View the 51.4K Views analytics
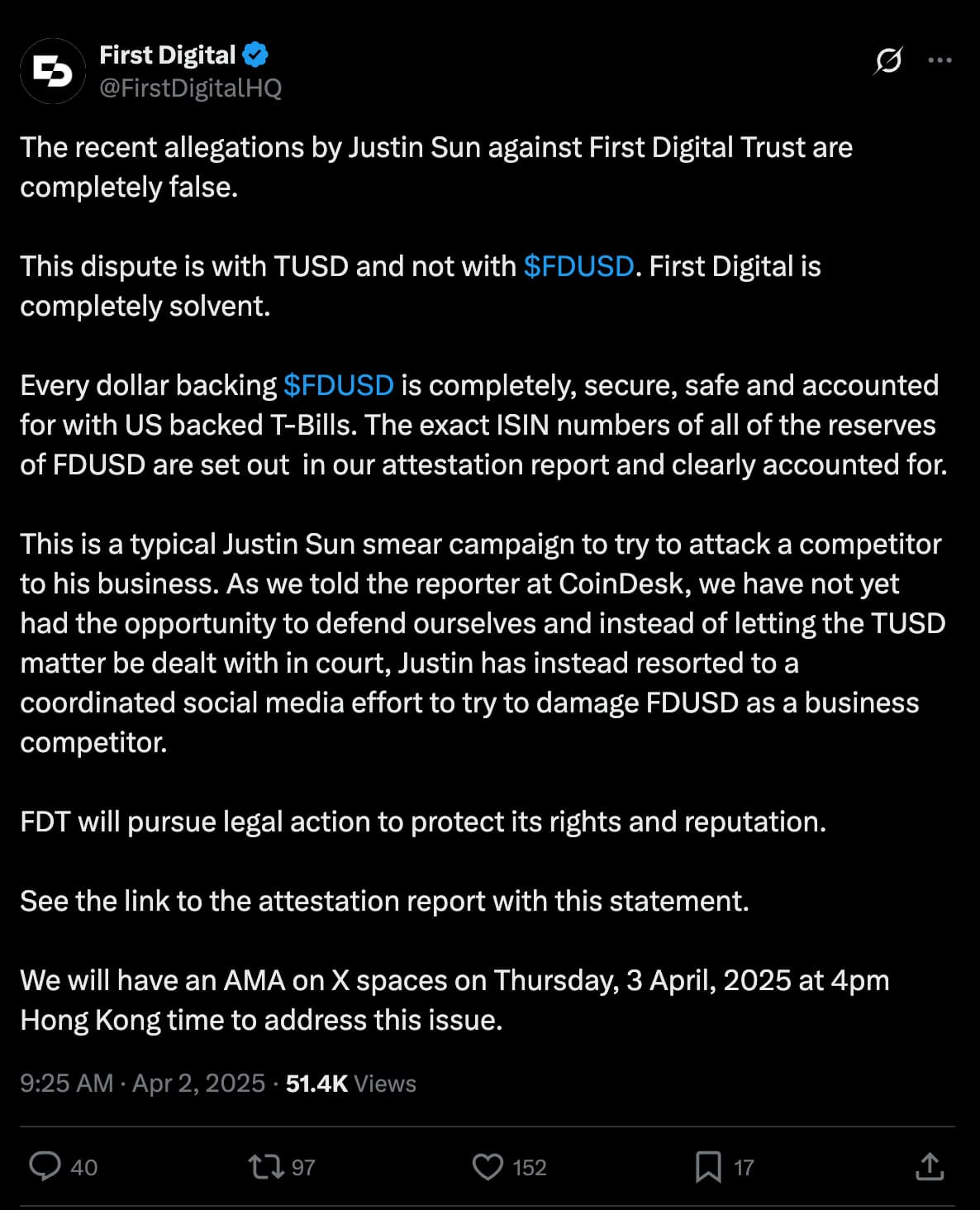The image size is (980, 1210). [350, 1083]
